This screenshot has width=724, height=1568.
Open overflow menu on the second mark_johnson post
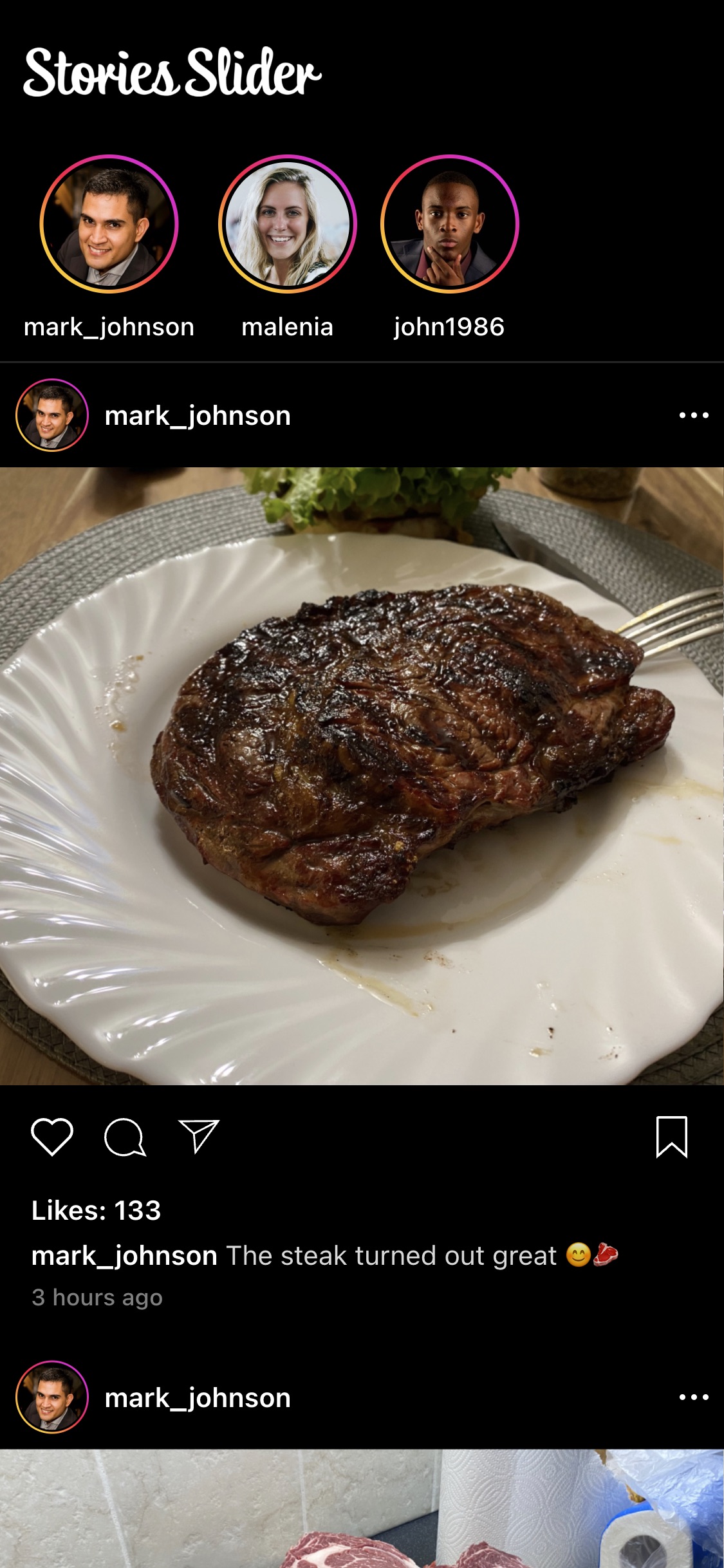(x=694, y=1397)
